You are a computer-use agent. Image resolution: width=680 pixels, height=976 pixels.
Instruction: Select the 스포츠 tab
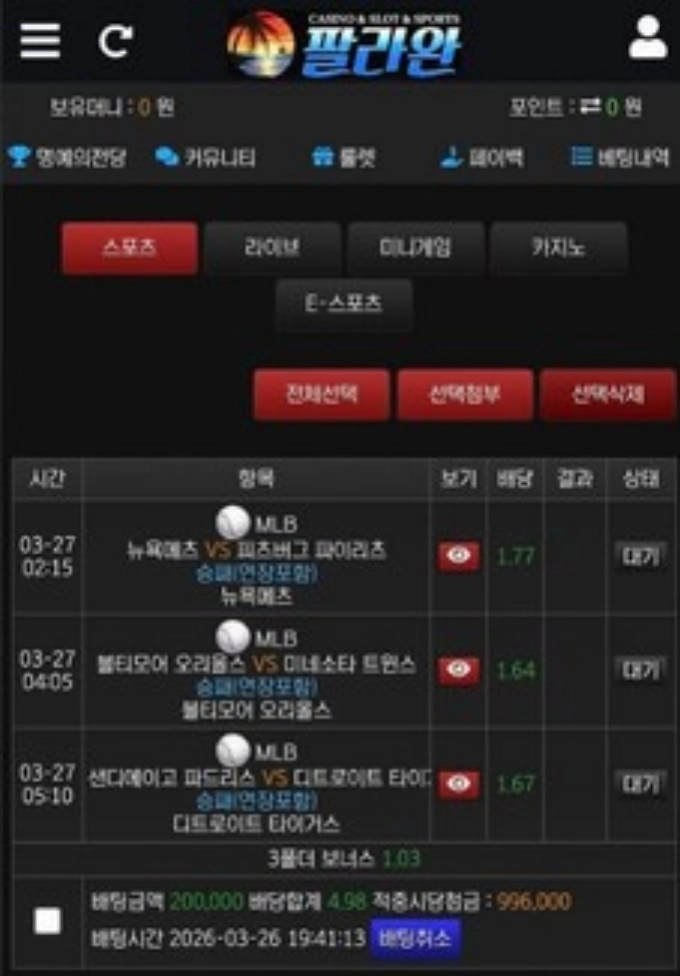click(x=129, y=248)
